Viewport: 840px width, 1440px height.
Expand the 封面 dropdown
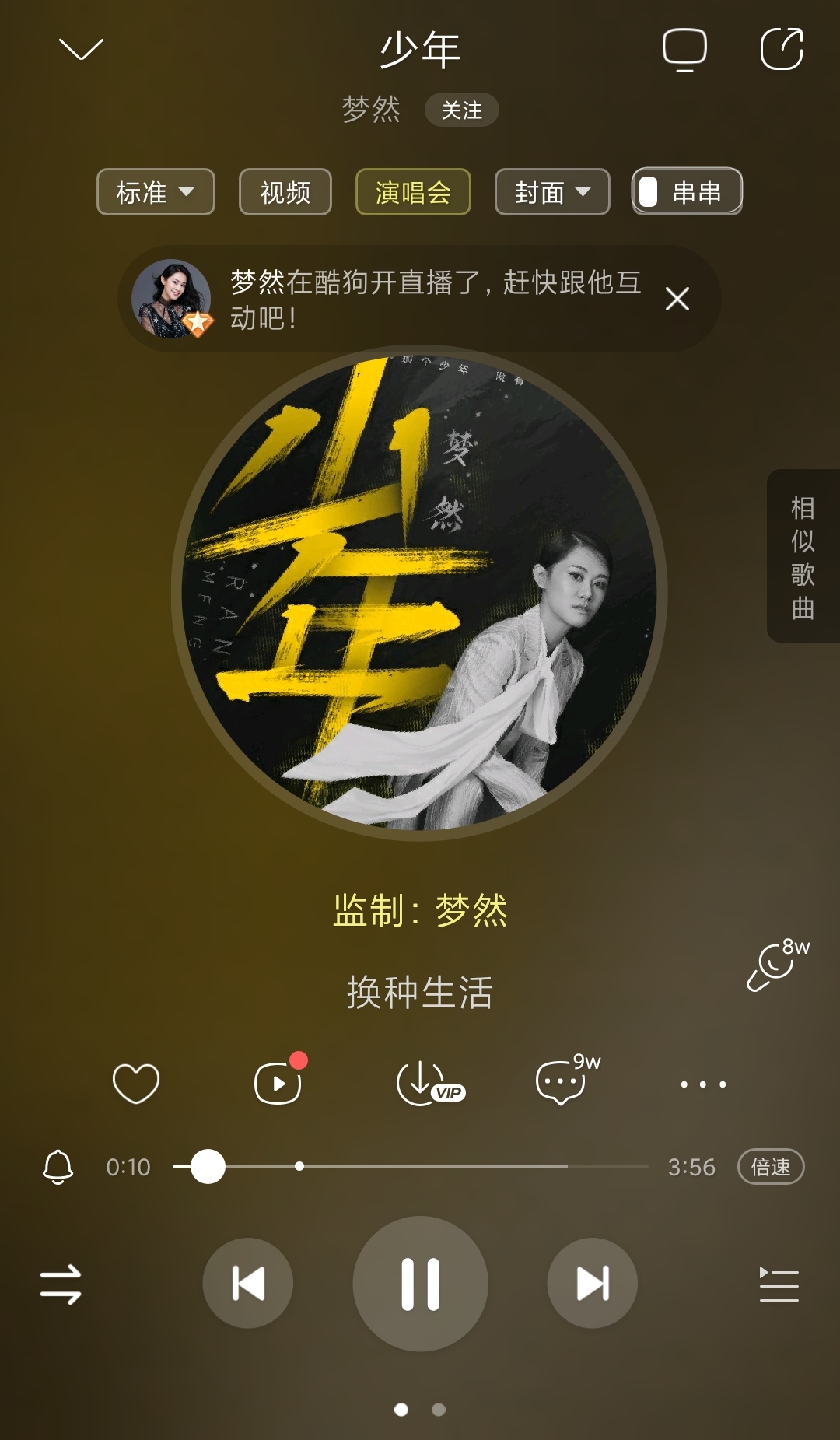pyautogui.click(x=551, y=191)
